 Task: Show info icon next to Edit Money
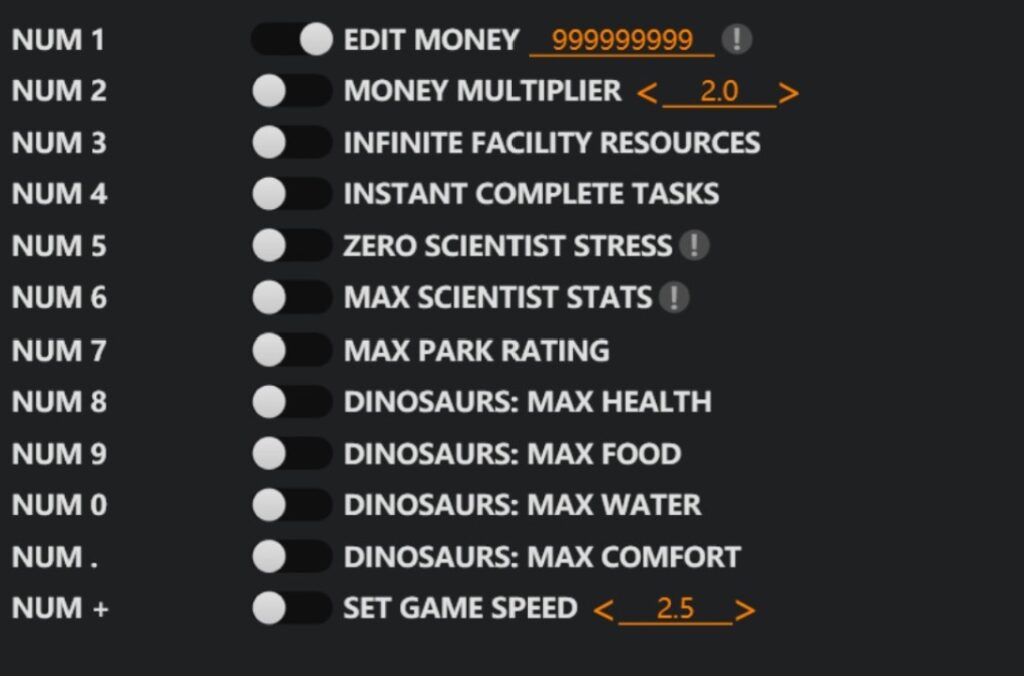coord(737,40)
